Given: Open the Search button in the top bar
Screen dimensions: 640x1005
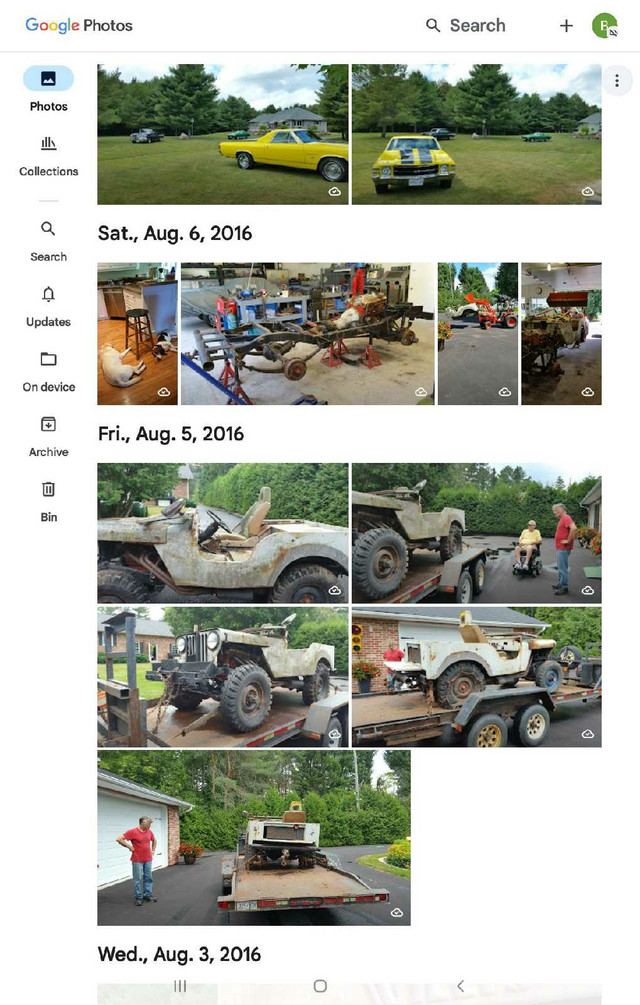Looking at the screenshot, I should [465, 26].
